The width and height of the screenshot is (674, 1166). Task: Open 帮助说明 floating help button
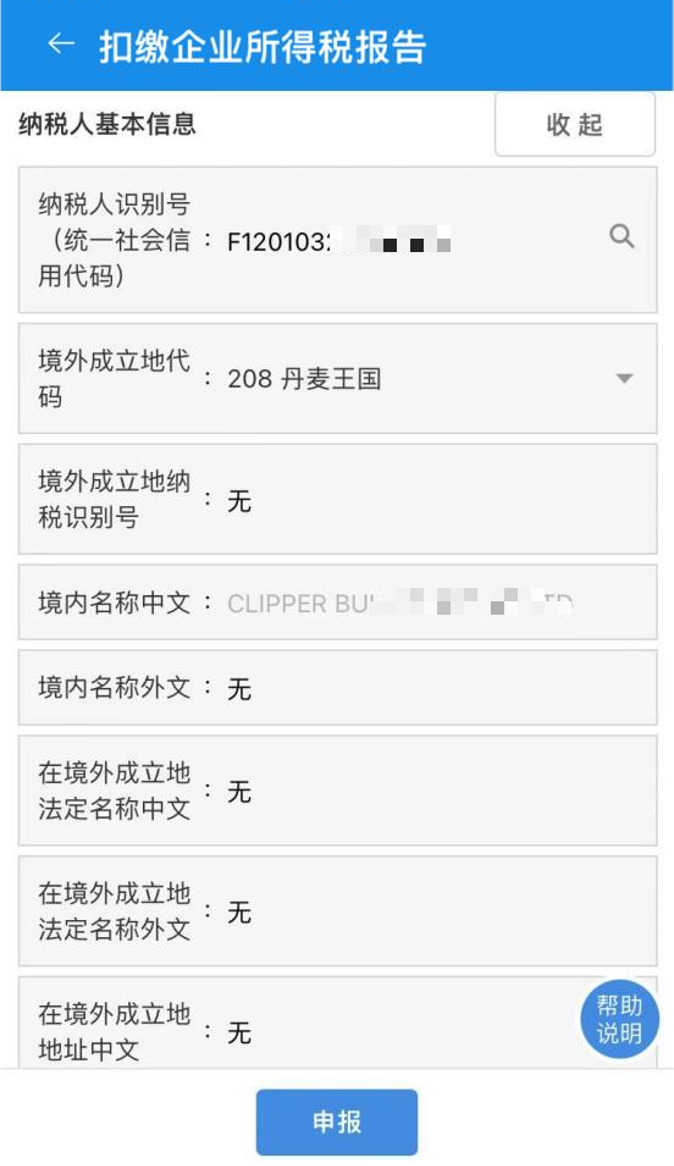(620, 1020)
